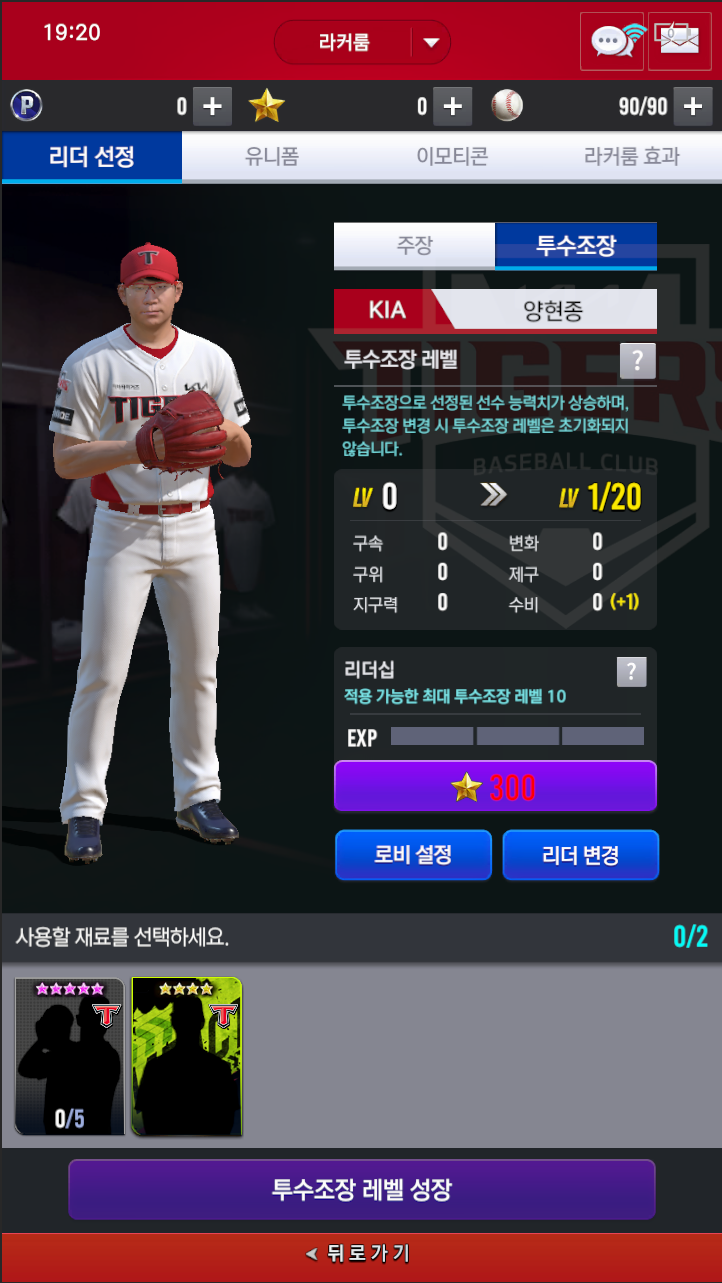Show help for 투수조장 레벨
This screenshot has height=1283, width=722.
(x=637, y=361)
